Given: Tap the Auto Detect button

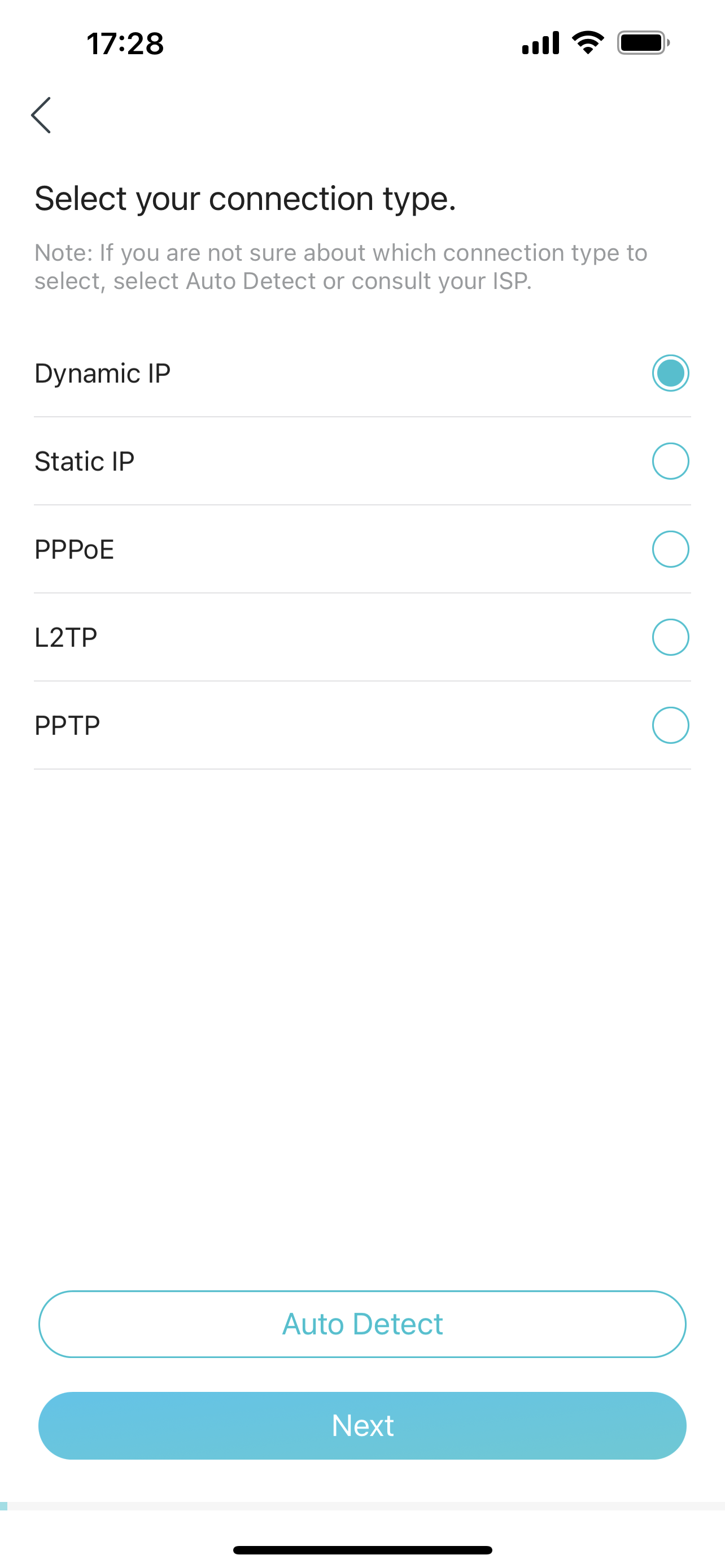Looking at the screenshot, I should [x=362, y=1324].
